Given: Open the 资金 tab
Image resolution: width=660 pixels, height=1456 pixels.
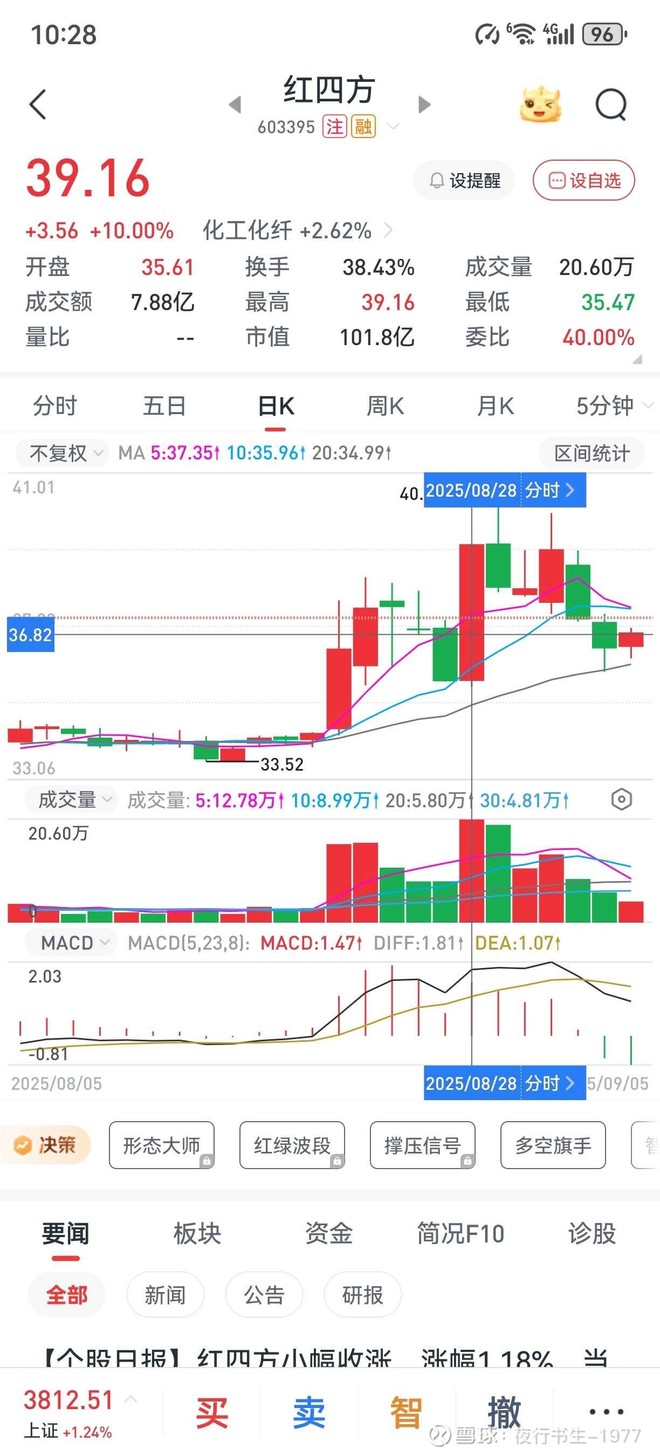Looking at the screenshot, I should pyautogui.click(x=328, y=1234).
